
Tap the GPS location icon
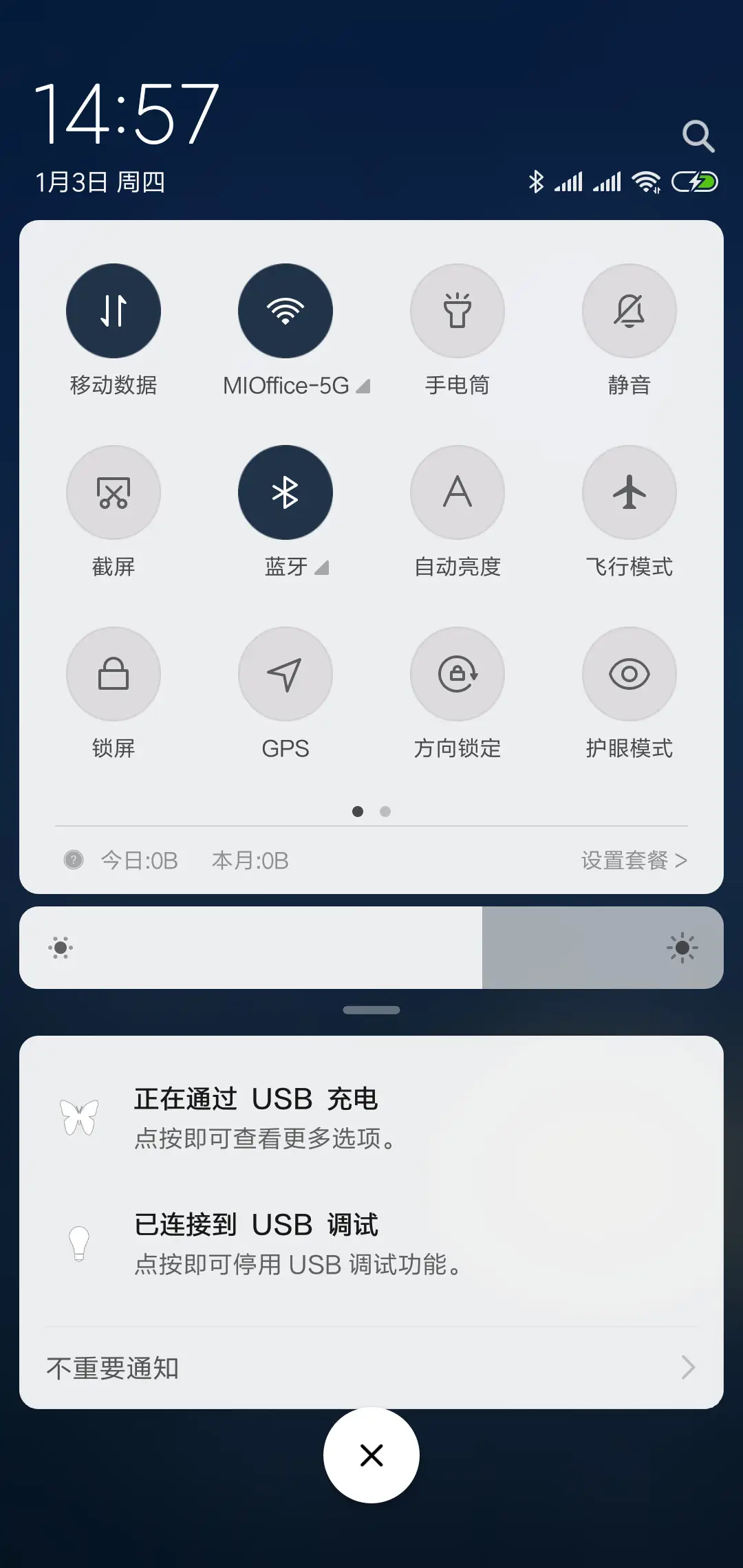[x=286, y=674]
